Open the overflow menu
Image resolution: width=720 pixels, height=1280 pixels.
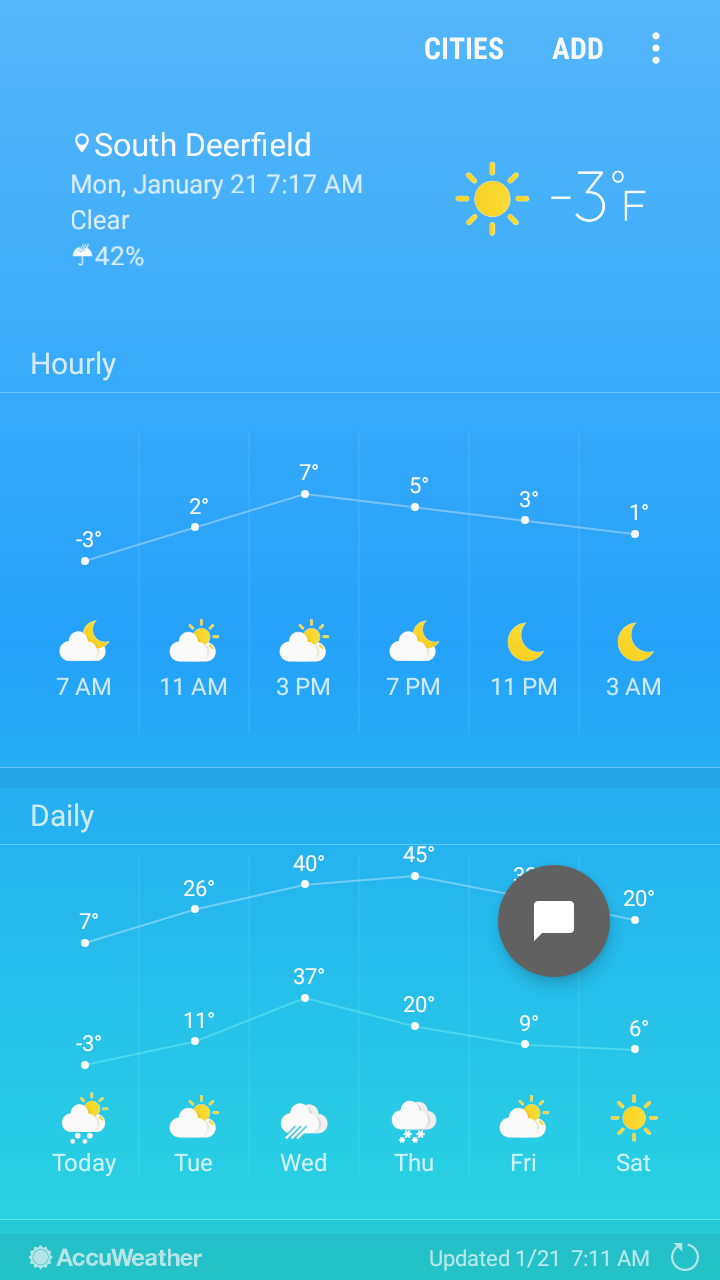pos(656,48)
